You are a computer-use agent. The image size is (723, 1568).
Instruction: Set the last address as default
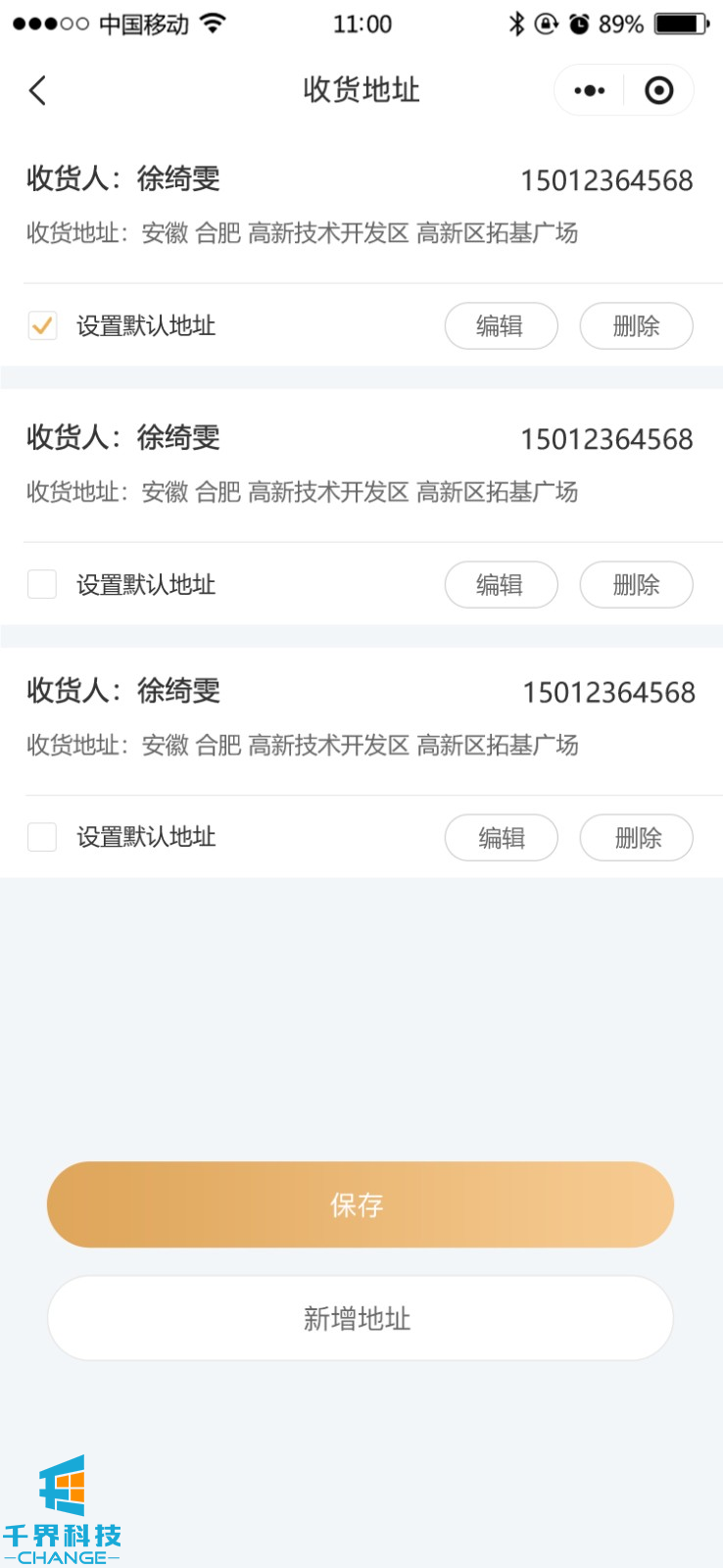pos(42,837)
